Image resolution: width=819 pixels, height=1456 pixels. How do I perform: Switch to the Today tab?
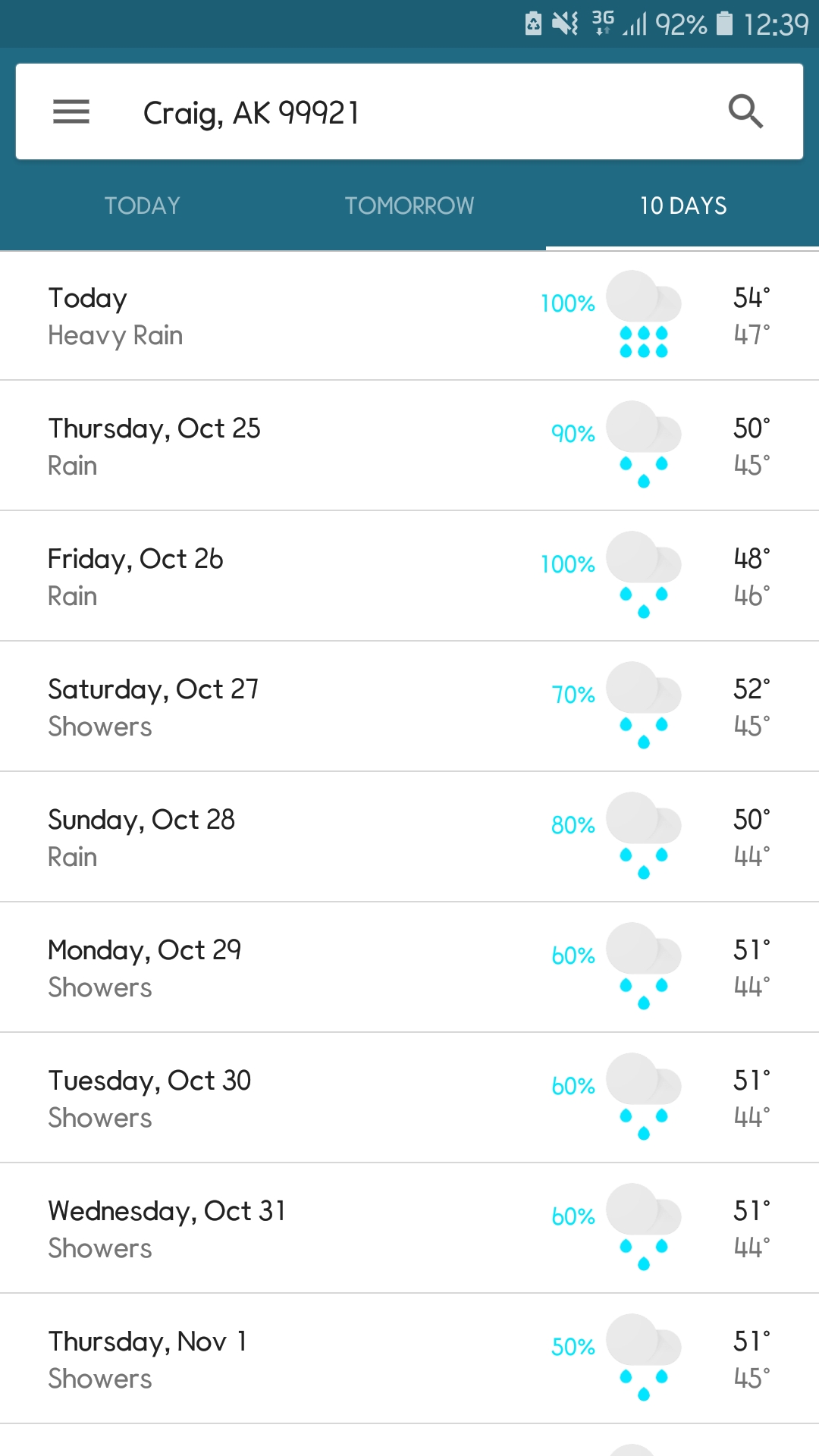142,206
